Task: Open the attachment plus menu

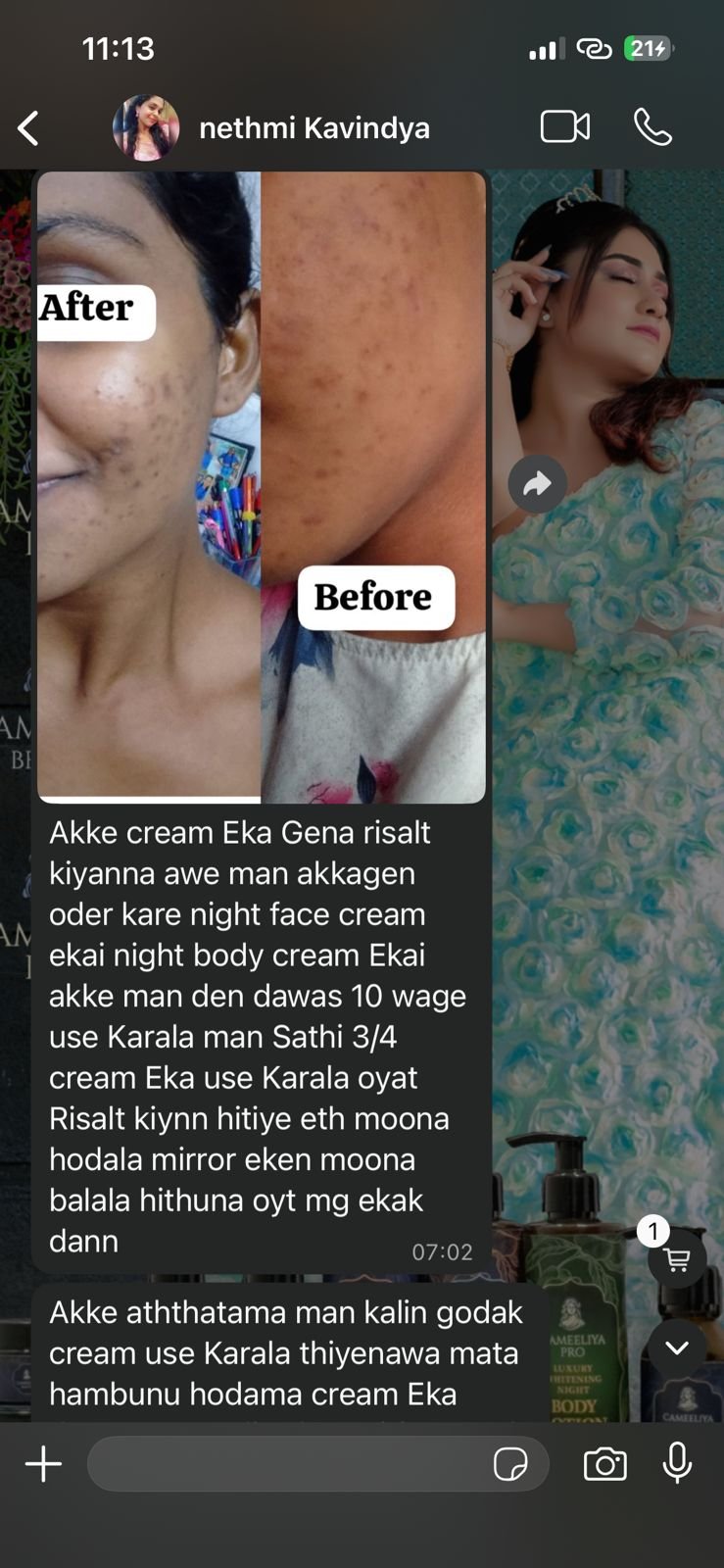Action: click(x=43, y=1464)
